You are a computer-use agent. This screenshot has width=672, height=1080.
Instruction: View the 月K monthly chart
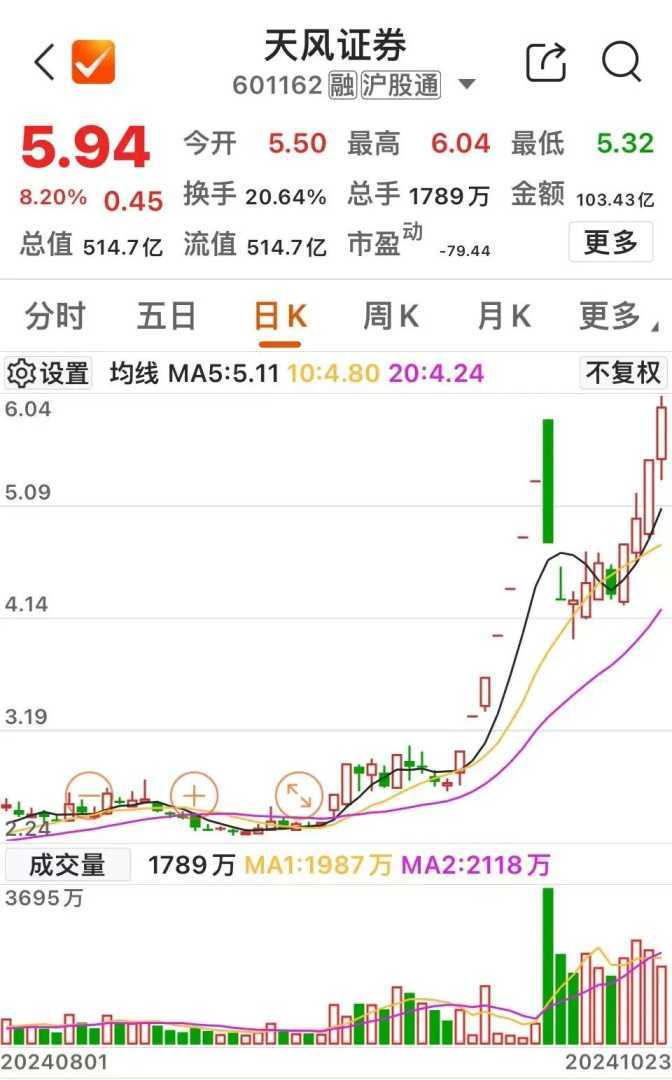tap(503, 317)
